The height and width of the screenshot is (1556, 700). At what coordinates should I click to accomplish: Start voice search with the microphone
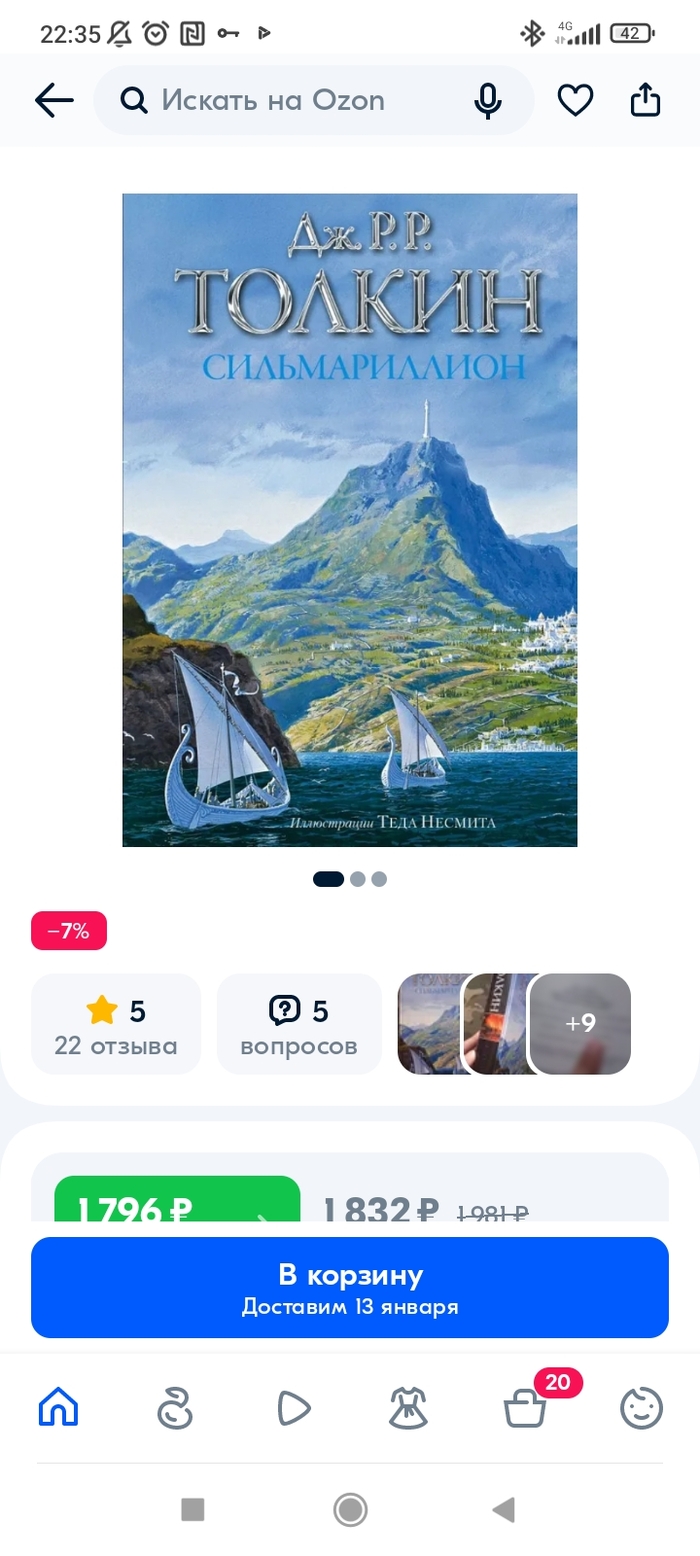[x=488, y=100]
